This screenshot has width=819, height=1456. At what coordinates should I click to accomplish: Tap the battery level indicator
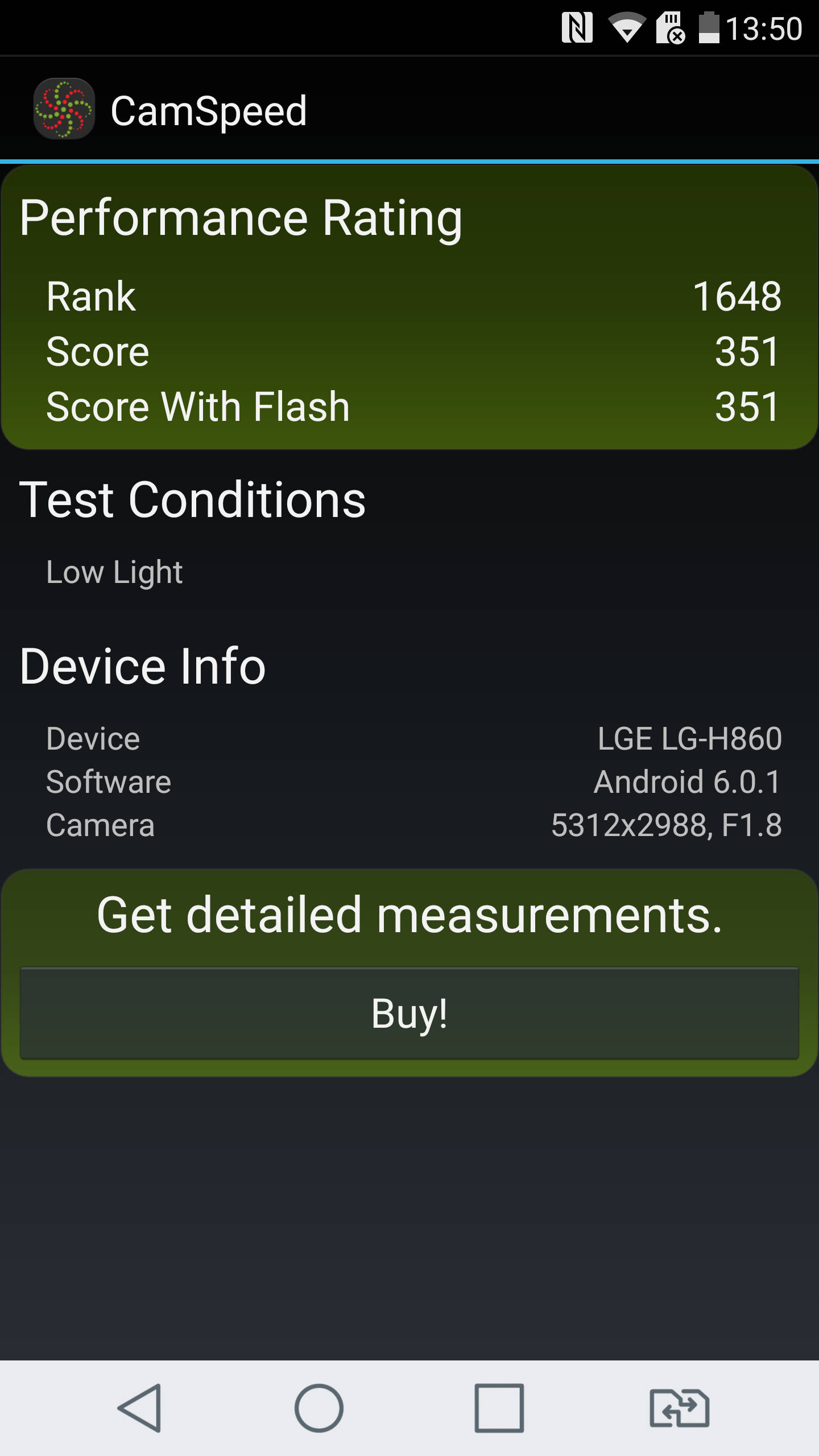tap(710, 27)
